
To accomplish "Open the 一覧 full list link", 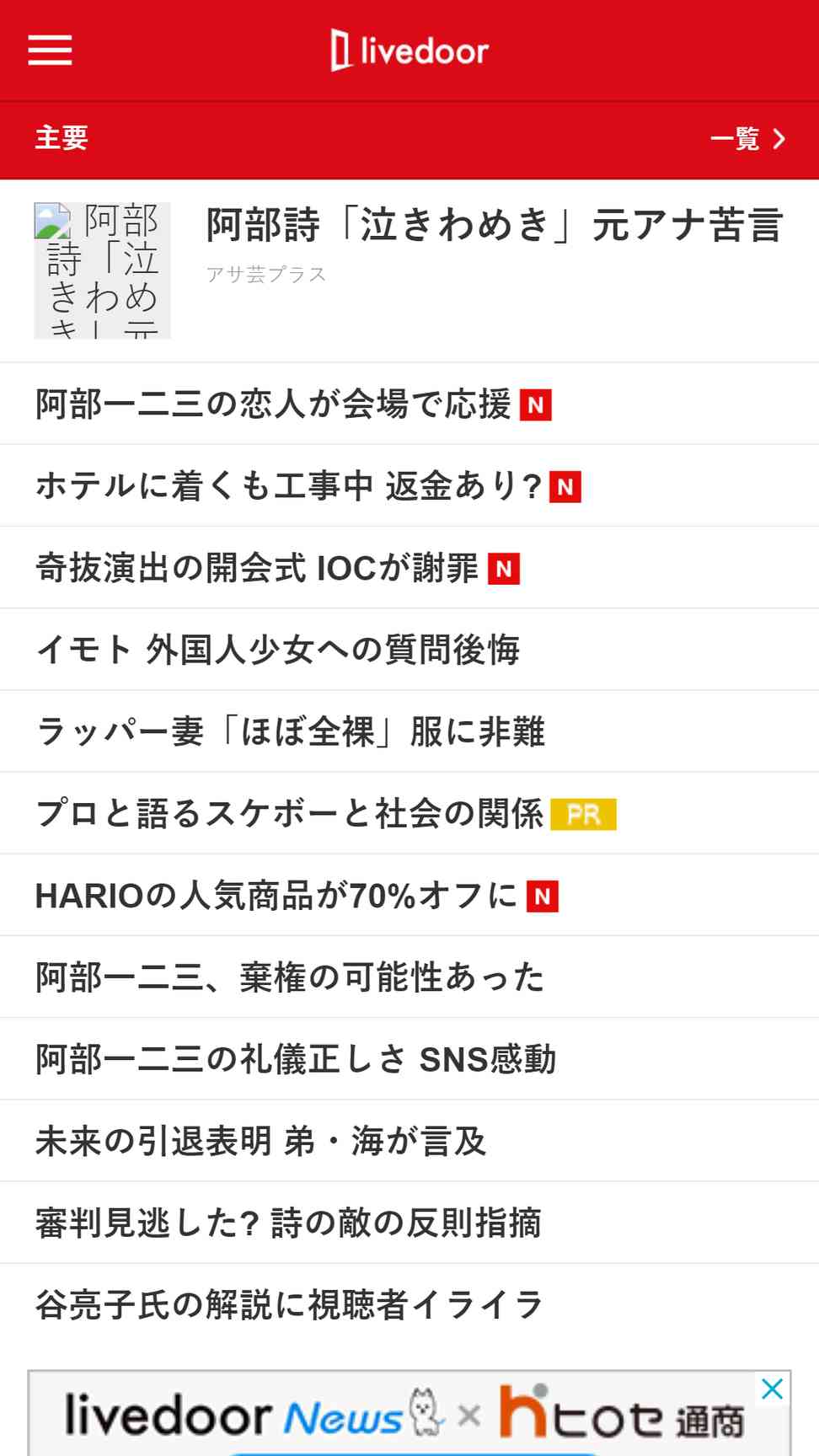I will point(748,138).
